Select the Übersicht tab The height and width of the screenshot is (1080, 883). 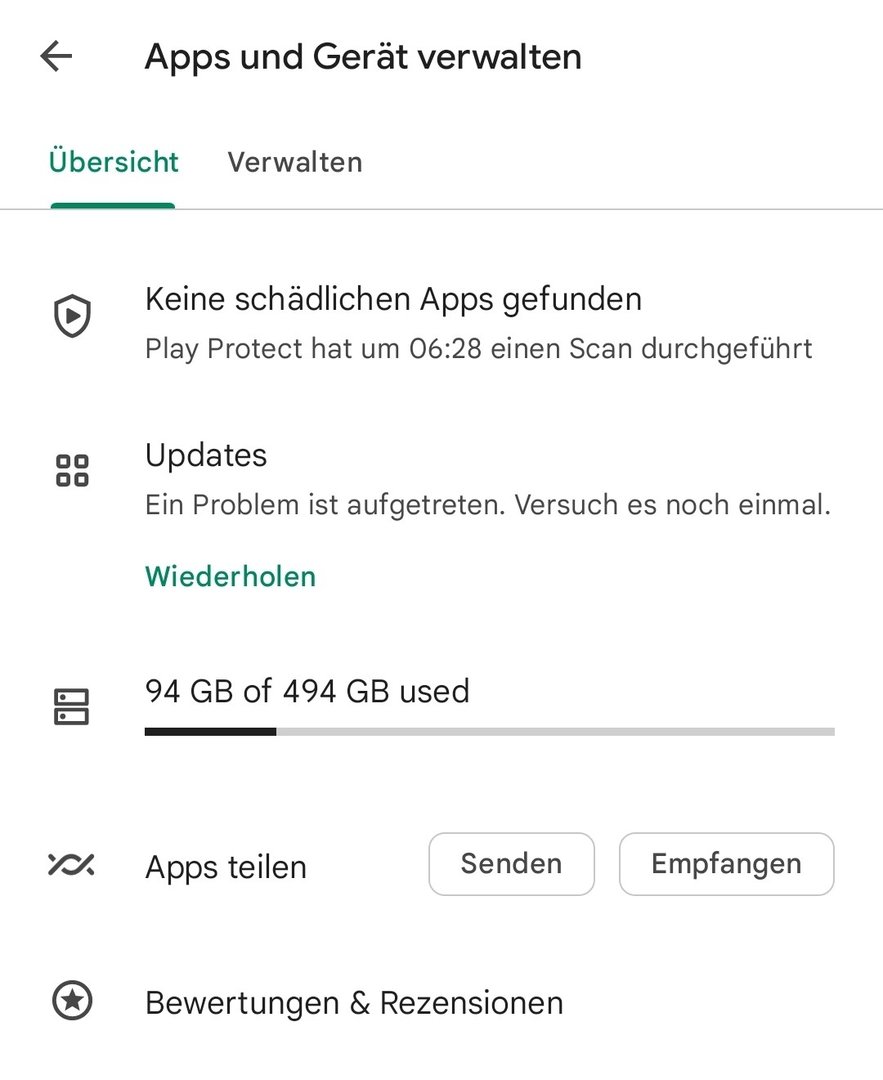pos(113,162)
